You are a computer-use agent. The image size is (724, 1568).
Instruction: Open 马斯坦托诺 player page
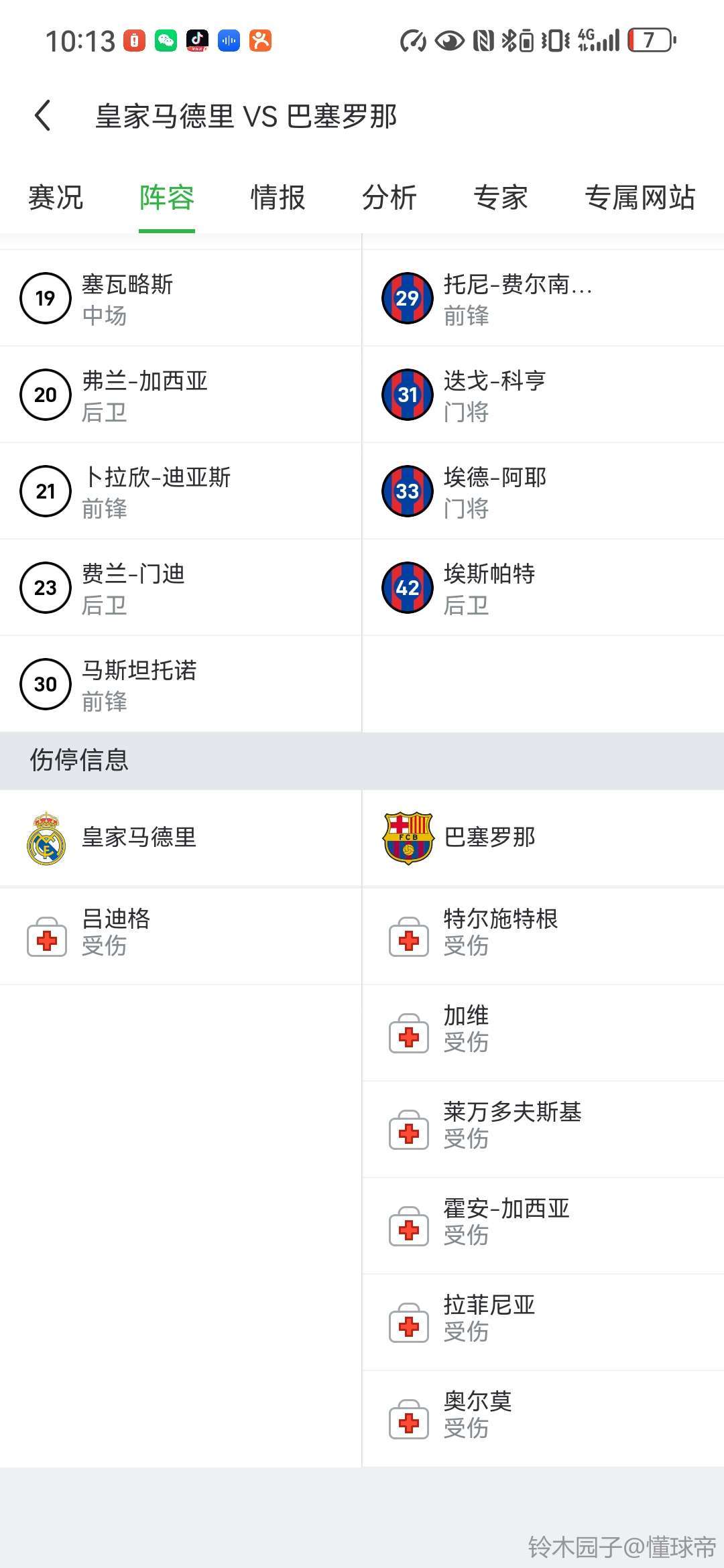tap(139, 684)
